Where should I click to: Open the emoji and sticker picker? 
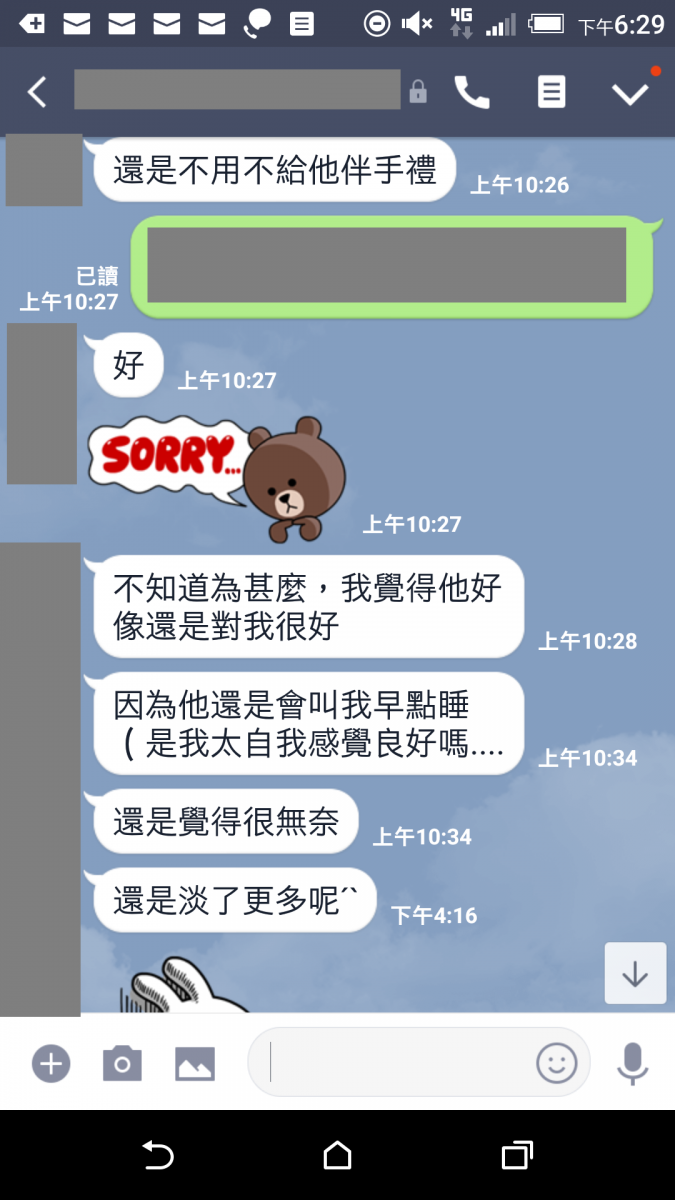tap(557, 1063)
